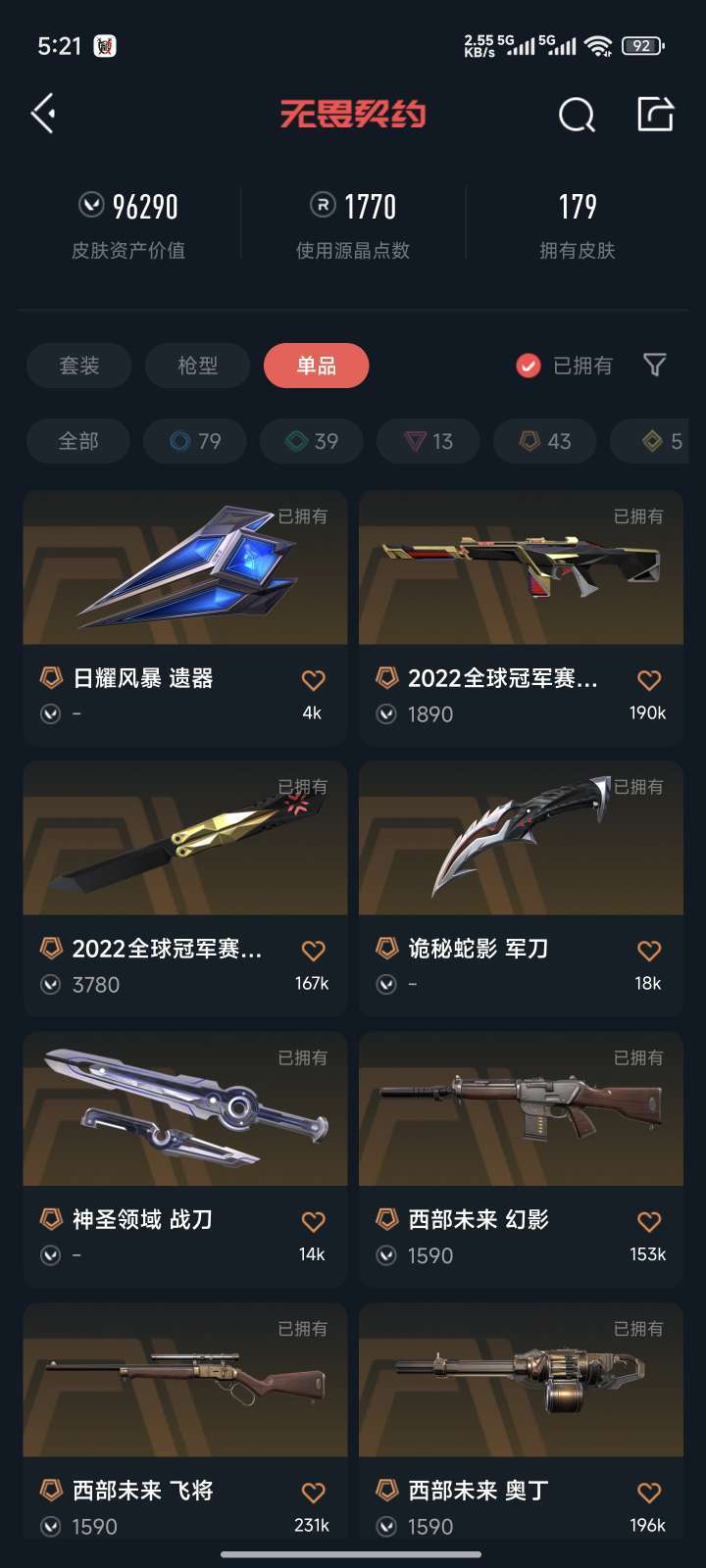Tap the heart on the 3780 champions knife
Viewport: 706px width, 1568px height.
click(x=313, y=951)
